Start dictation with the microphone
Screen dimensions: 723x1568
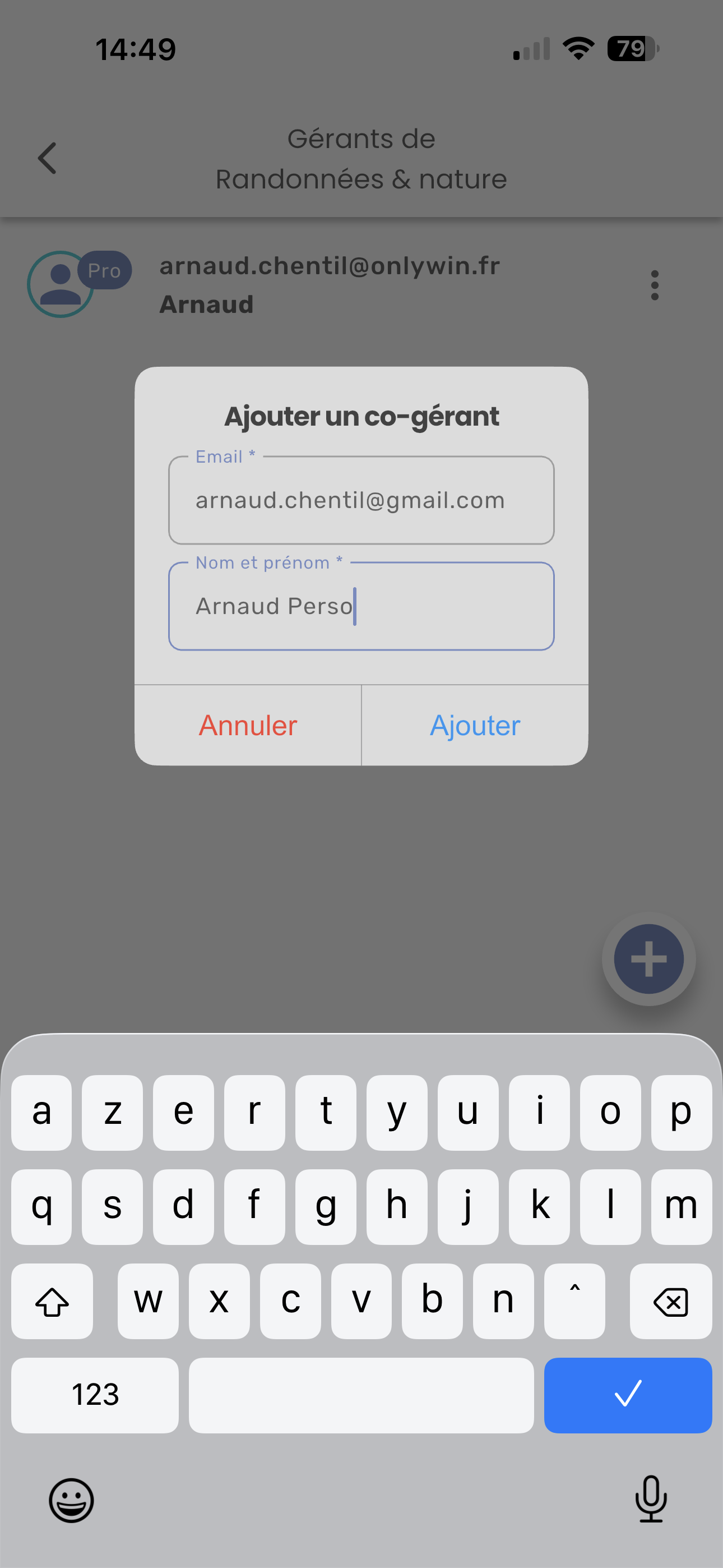(651, 1498)
